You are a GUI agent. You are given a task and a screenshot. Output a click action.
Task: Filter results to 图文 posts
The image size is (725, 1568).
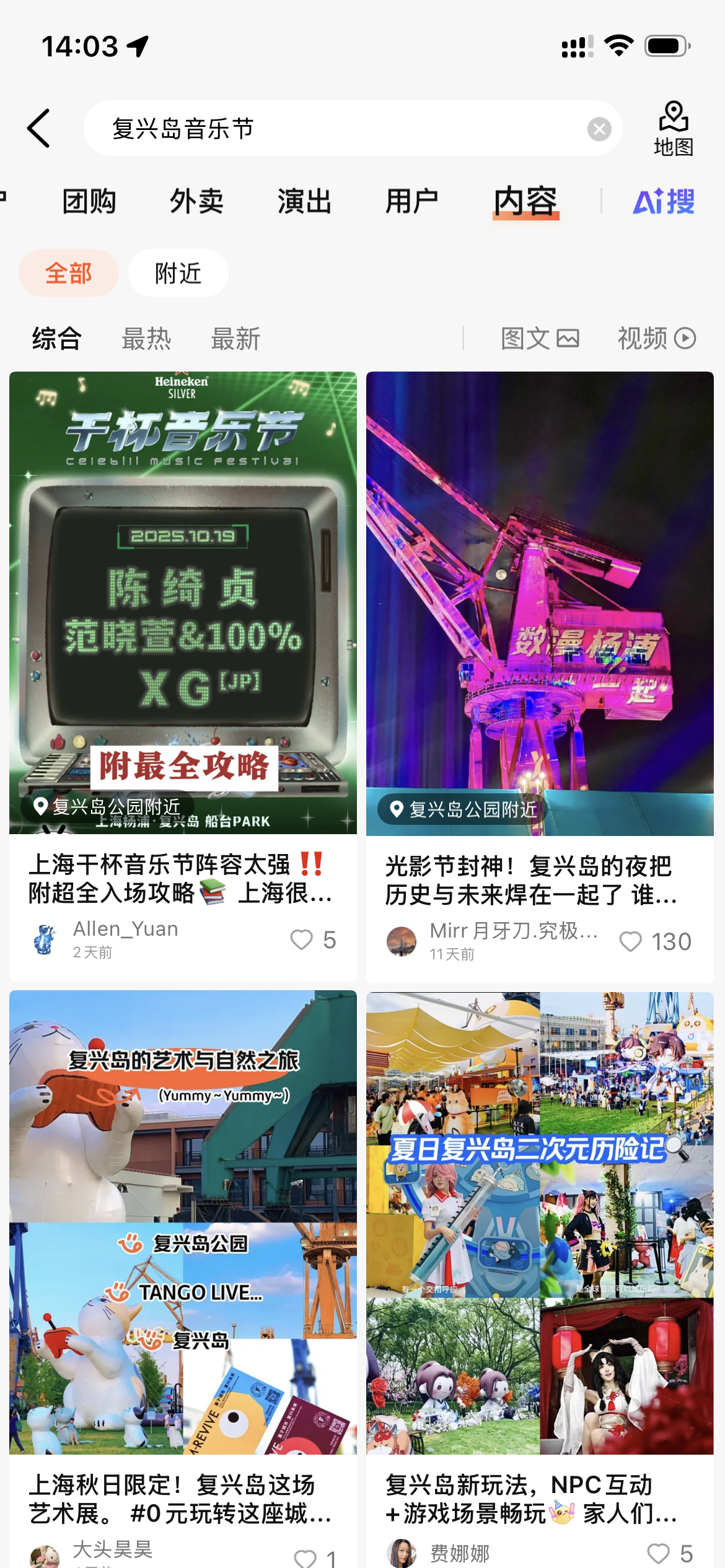539,339
